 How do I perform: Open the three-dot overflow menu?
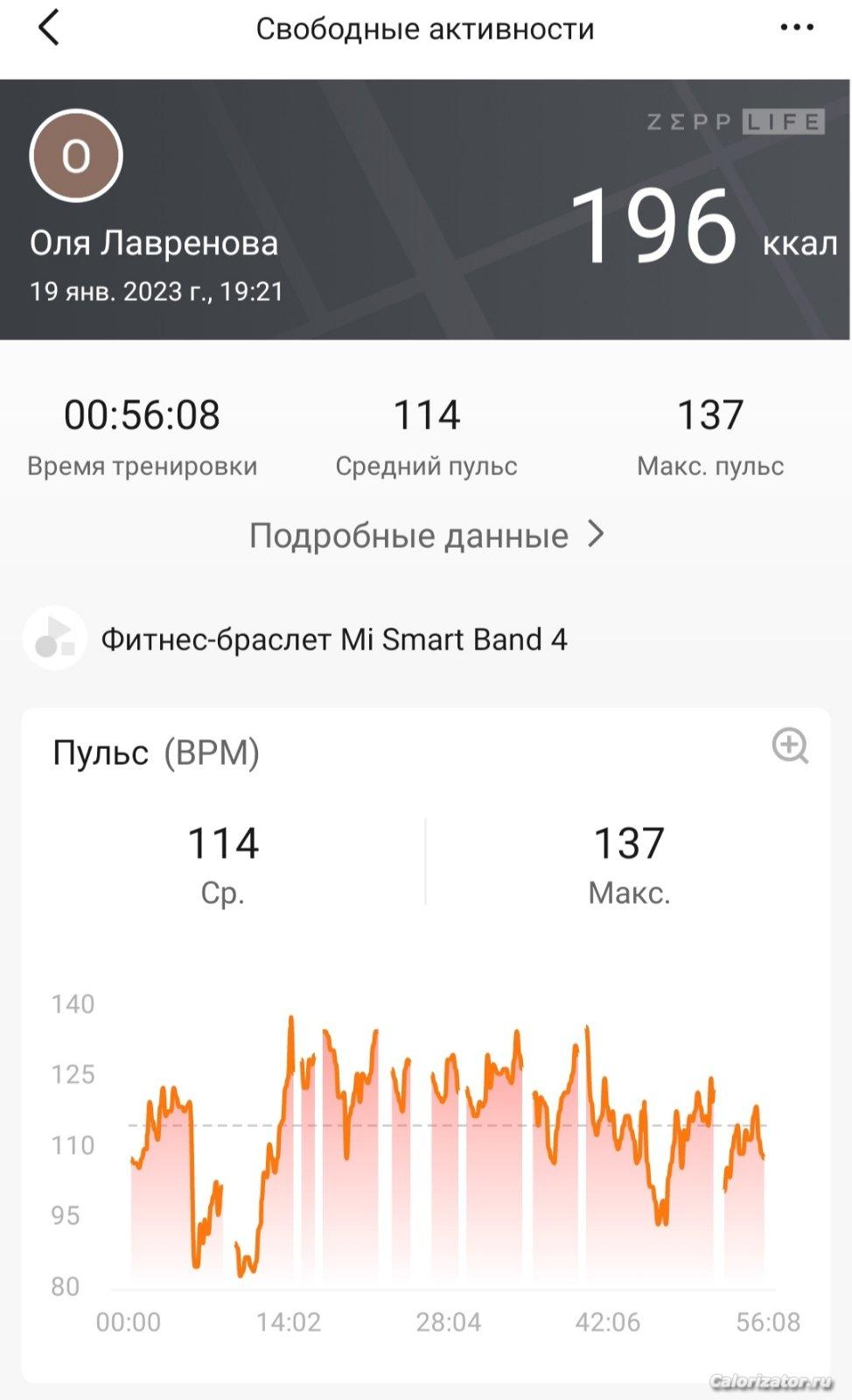797,28
